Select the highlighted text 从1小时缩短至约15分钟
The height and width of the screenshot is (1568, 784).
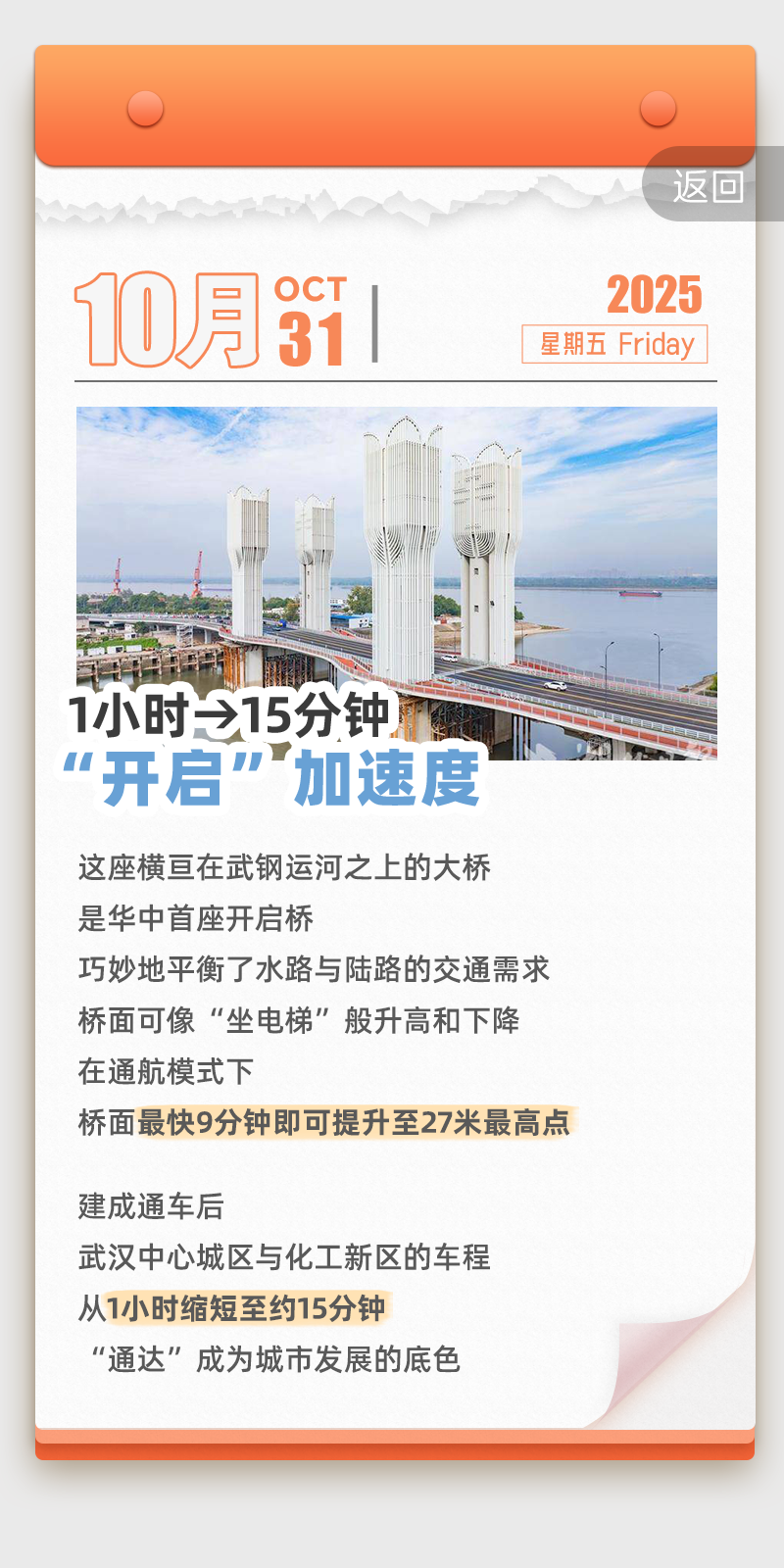235,1308
